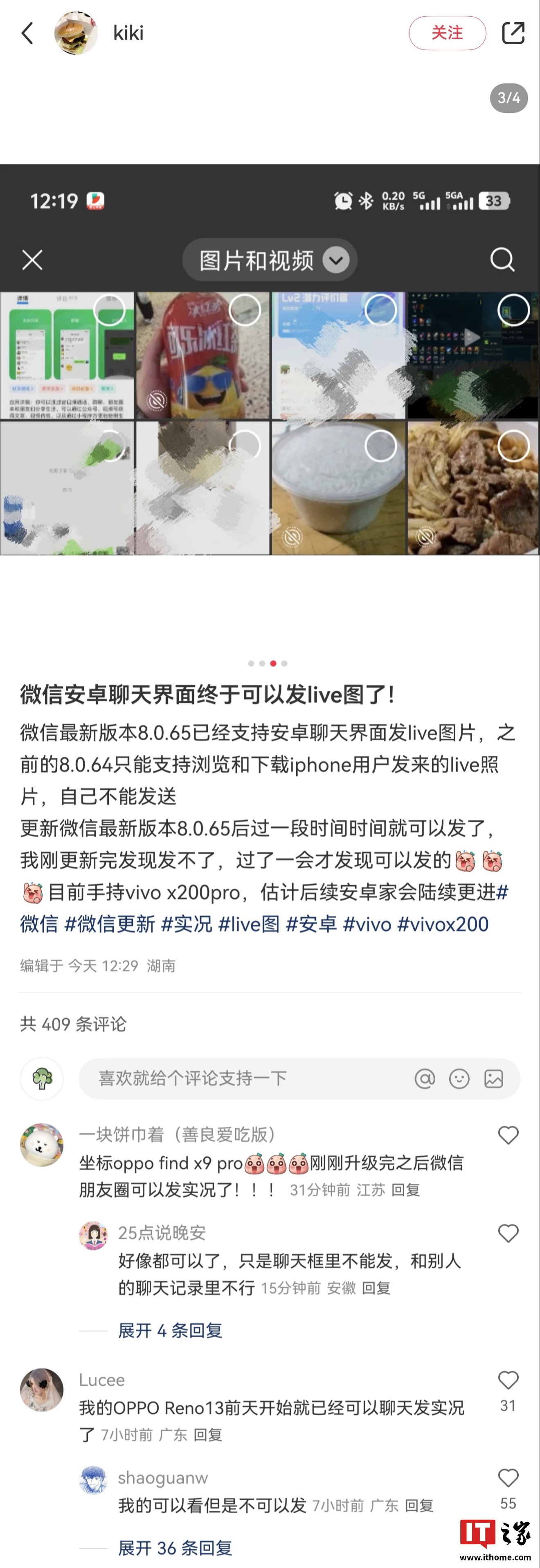This screenshot has width=540, height=1568.
Task: Like the comment by 一块饼巾着
Action: [509, 1135]
